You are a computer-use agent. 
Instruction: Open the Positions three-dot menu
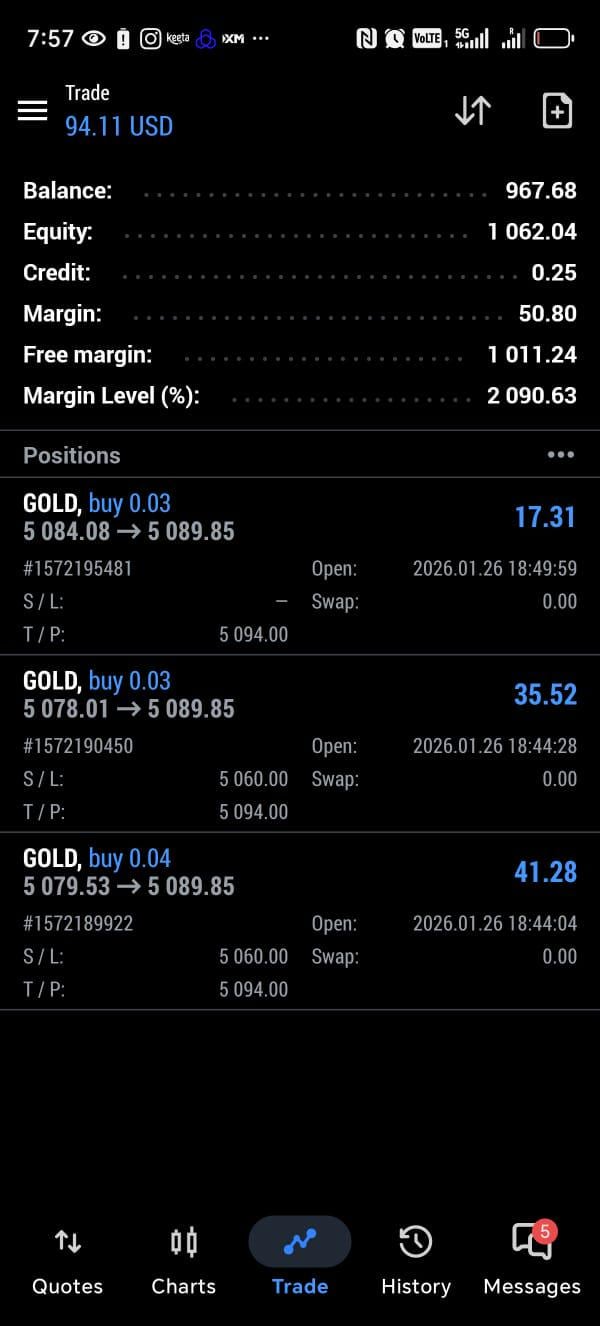[x=561, y=455]
